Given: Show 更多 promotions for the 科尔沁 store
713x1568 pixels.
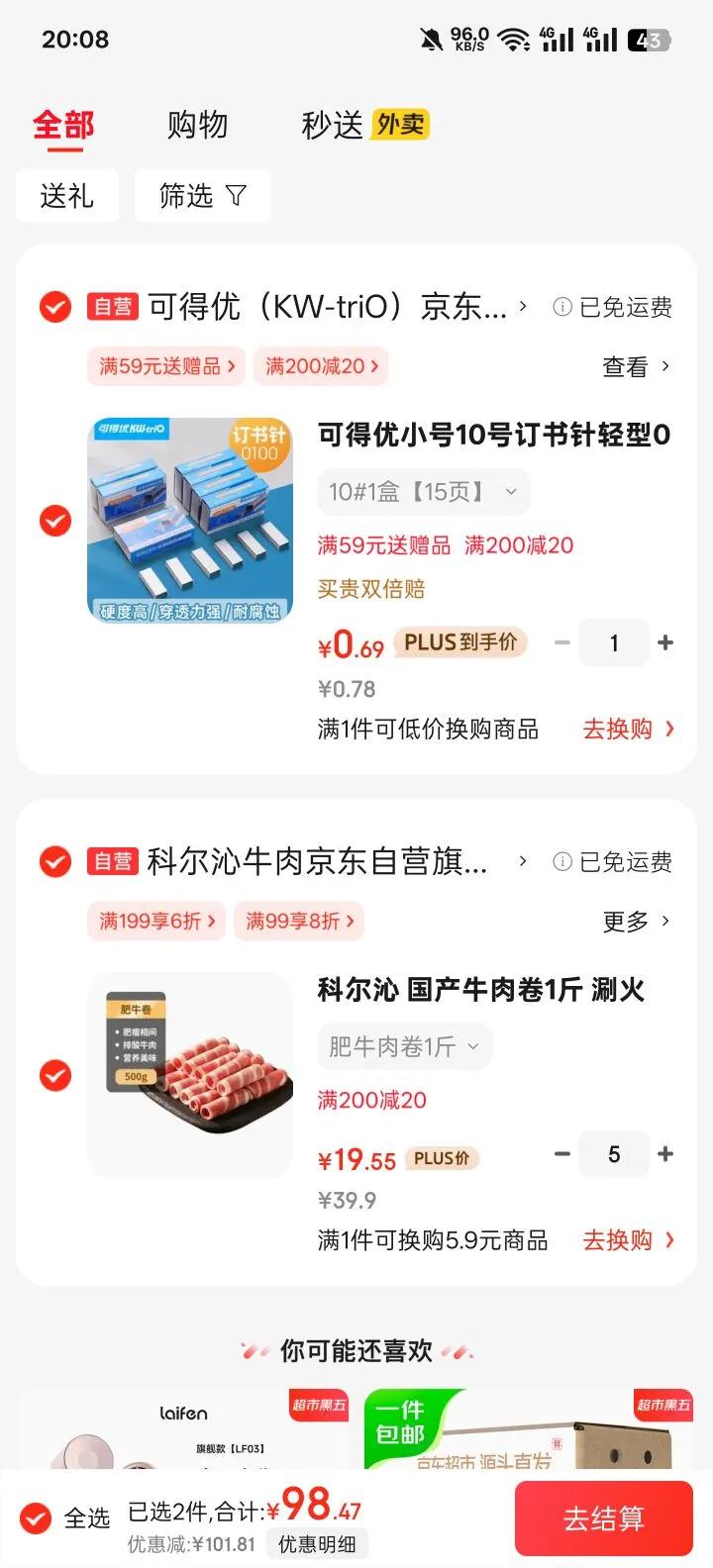Looking at the screenshot, I should click(636, 922).
